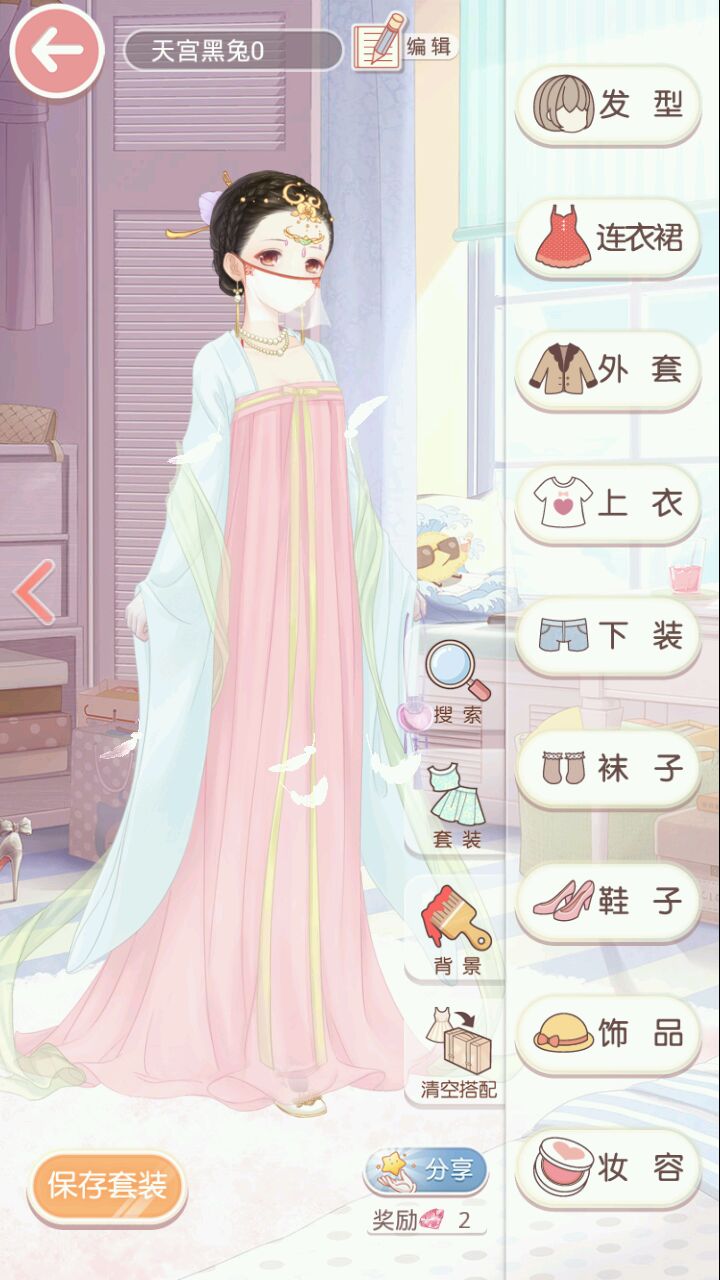Open the 连衣裙 dress category

[x=608, y=237]
